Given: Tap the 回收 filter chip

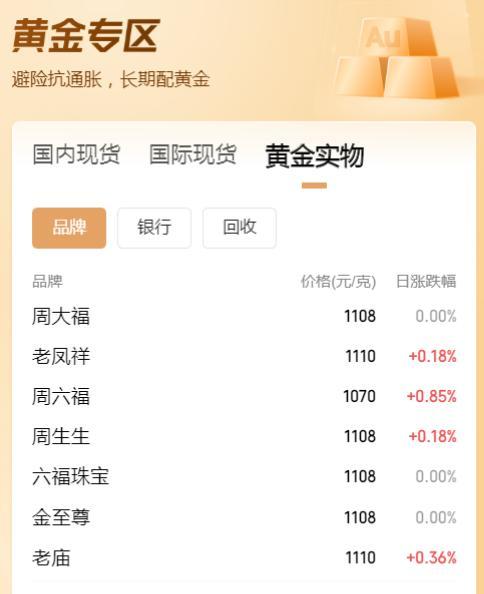Looking at the screenshot, I should 239,228.
